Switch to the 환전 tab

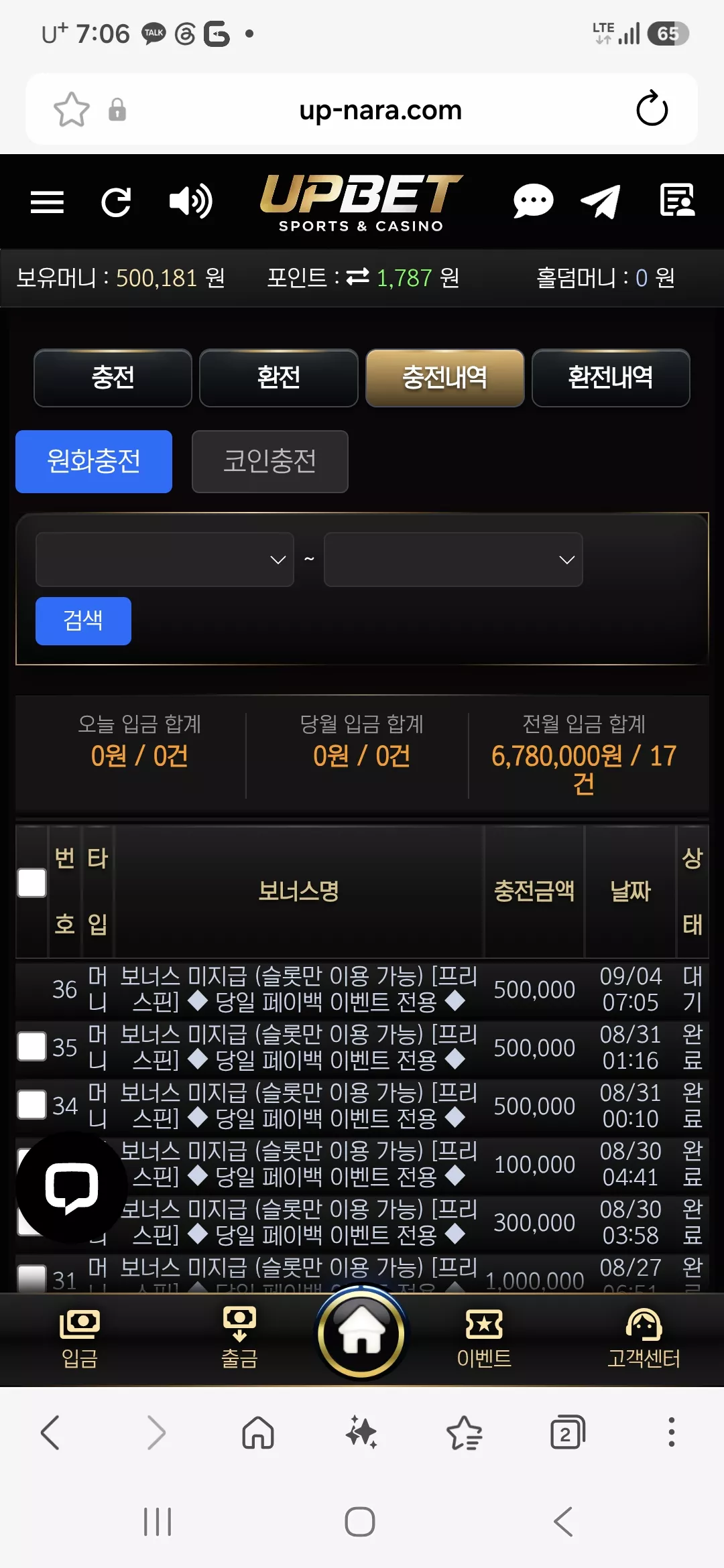tap(279, 378)
